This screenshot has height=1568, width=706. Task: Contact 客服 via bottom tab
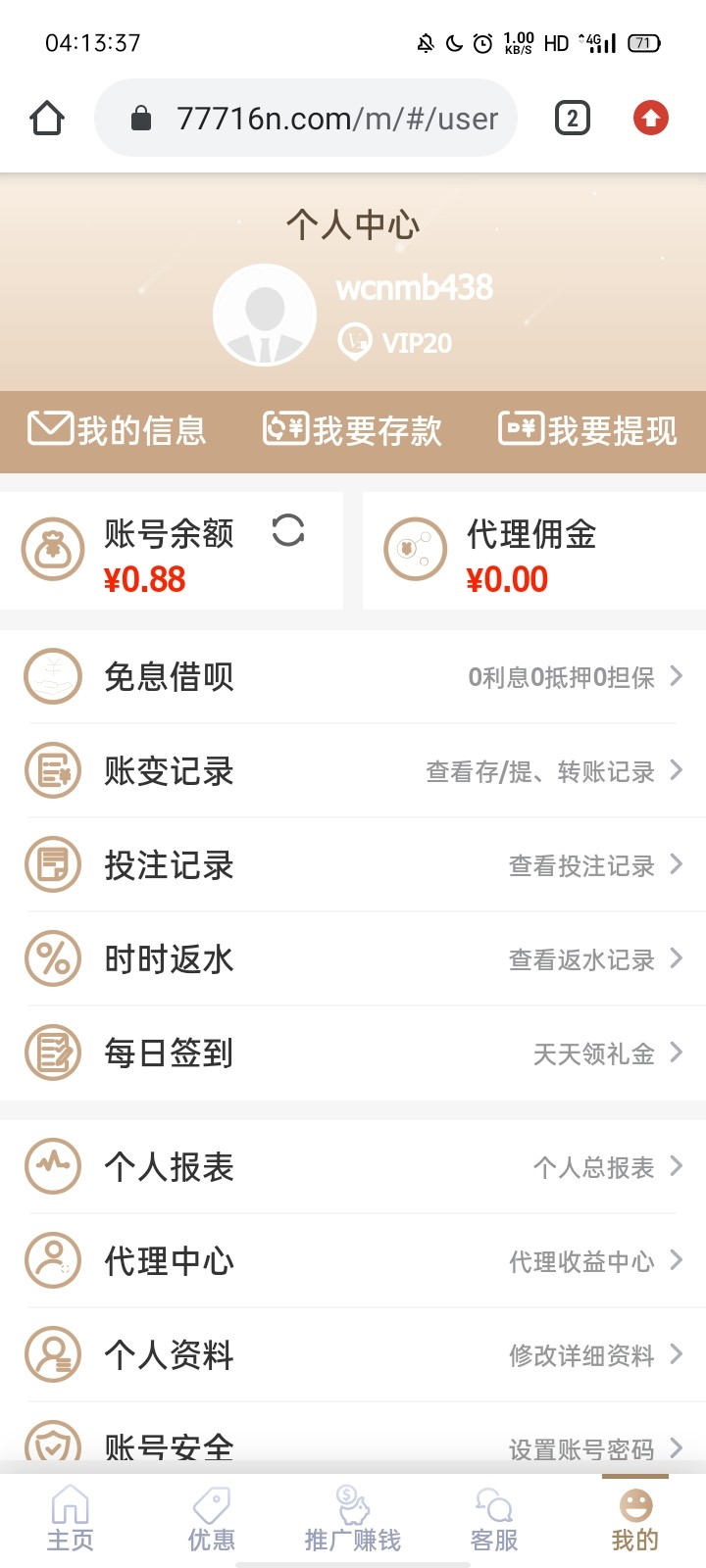(494, 1519)
